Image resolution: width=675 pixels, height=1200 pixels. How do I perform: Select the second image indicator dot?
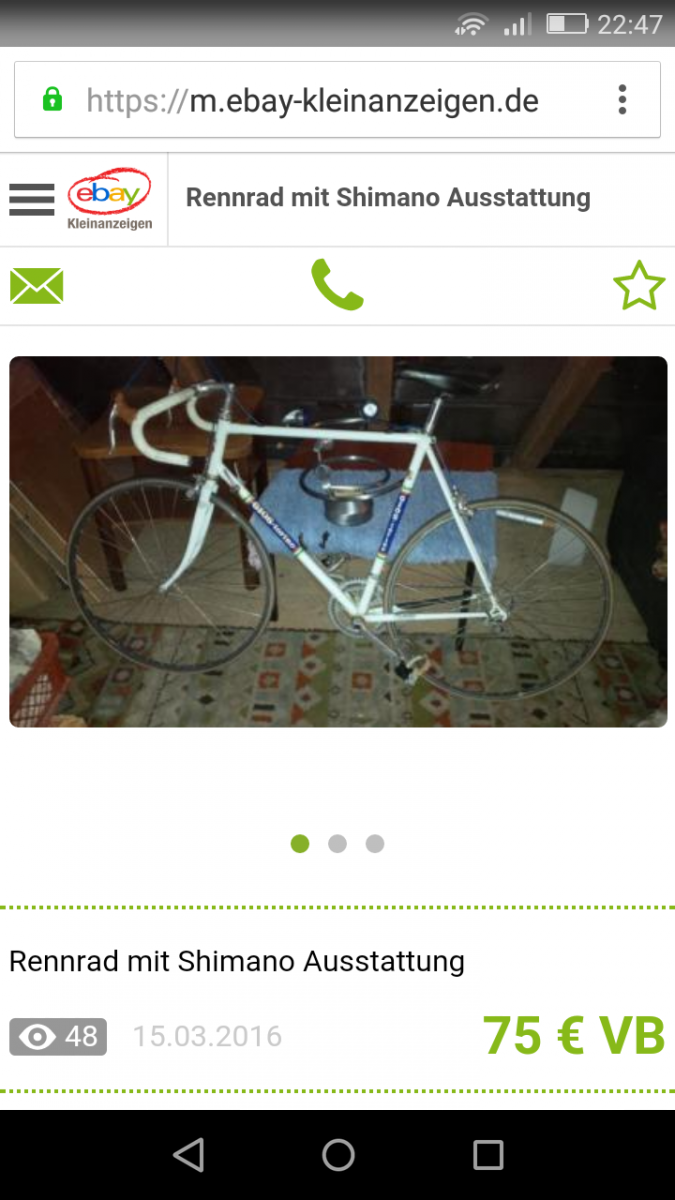(x=337, y=844)
